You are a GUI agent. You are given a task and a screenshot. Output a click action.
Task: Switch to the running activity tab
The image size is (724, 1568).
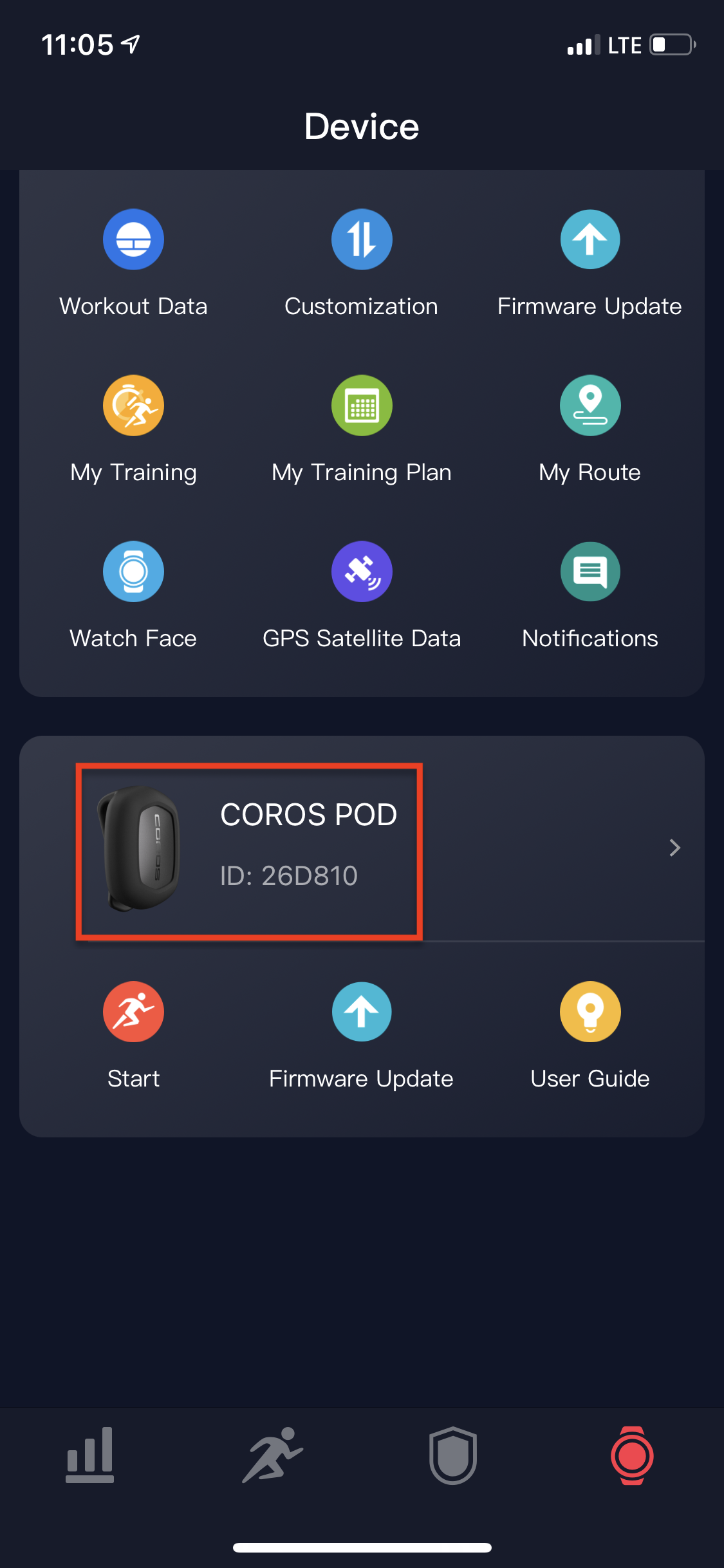point(272,1455)
